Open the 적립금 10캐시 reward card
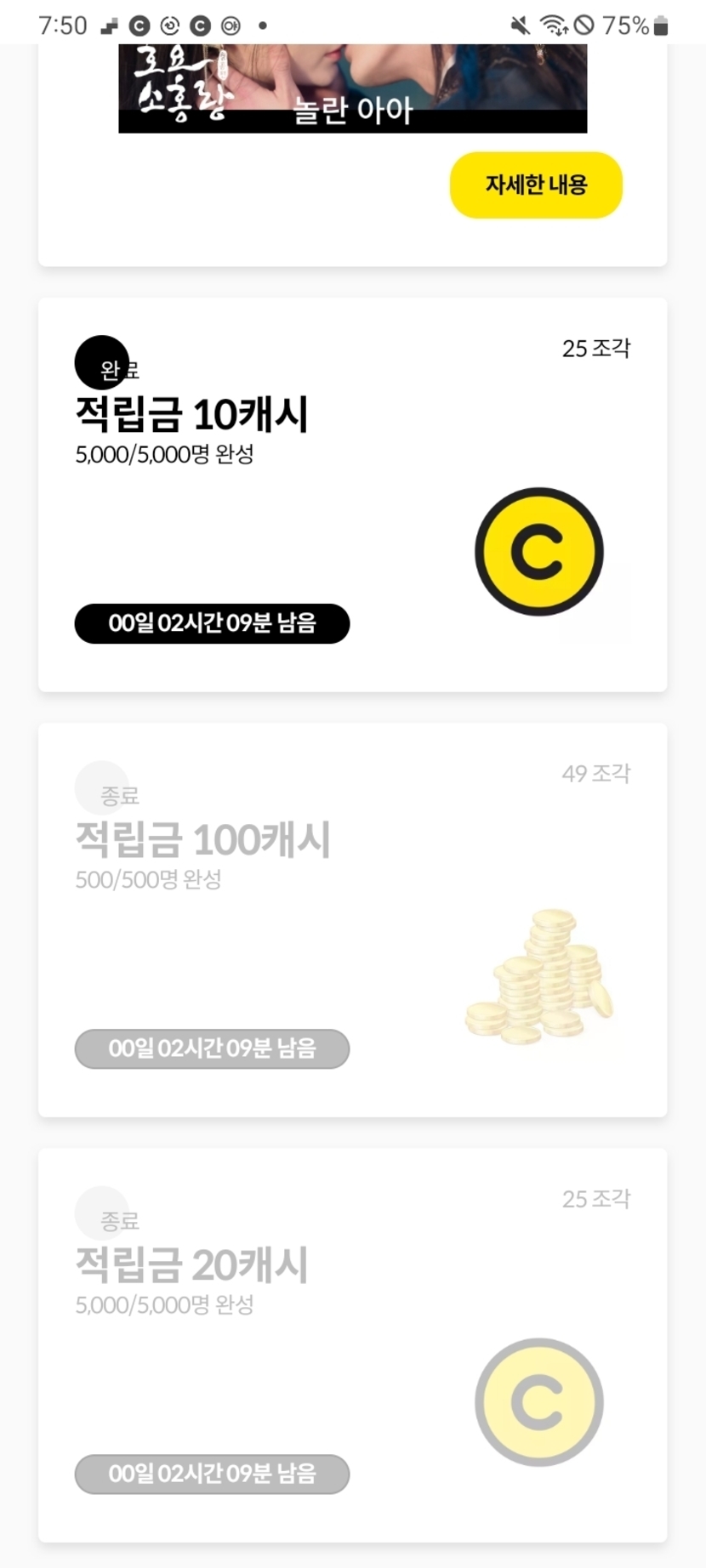This screenshot has width=706, height=1568. 352,494
